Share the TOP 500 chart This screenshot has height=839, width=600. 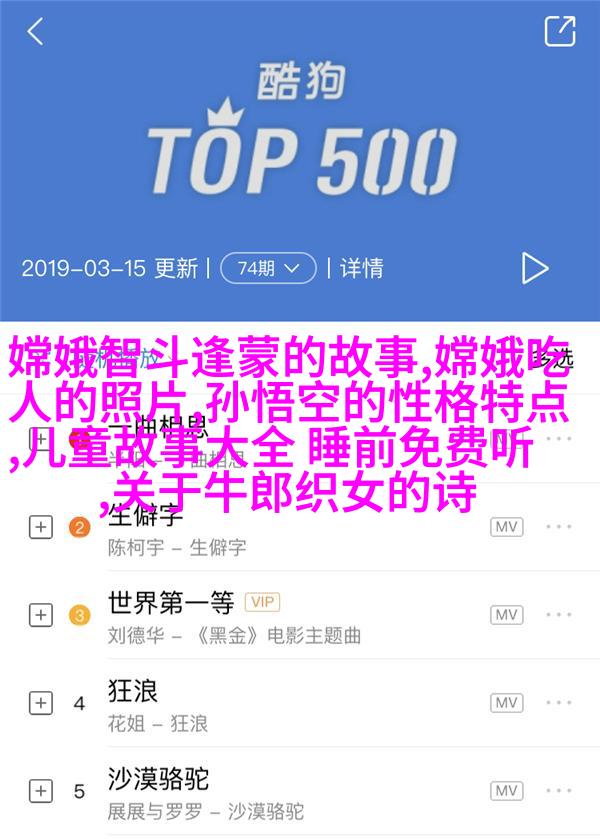pyautogui.click(x=559, y=31)
